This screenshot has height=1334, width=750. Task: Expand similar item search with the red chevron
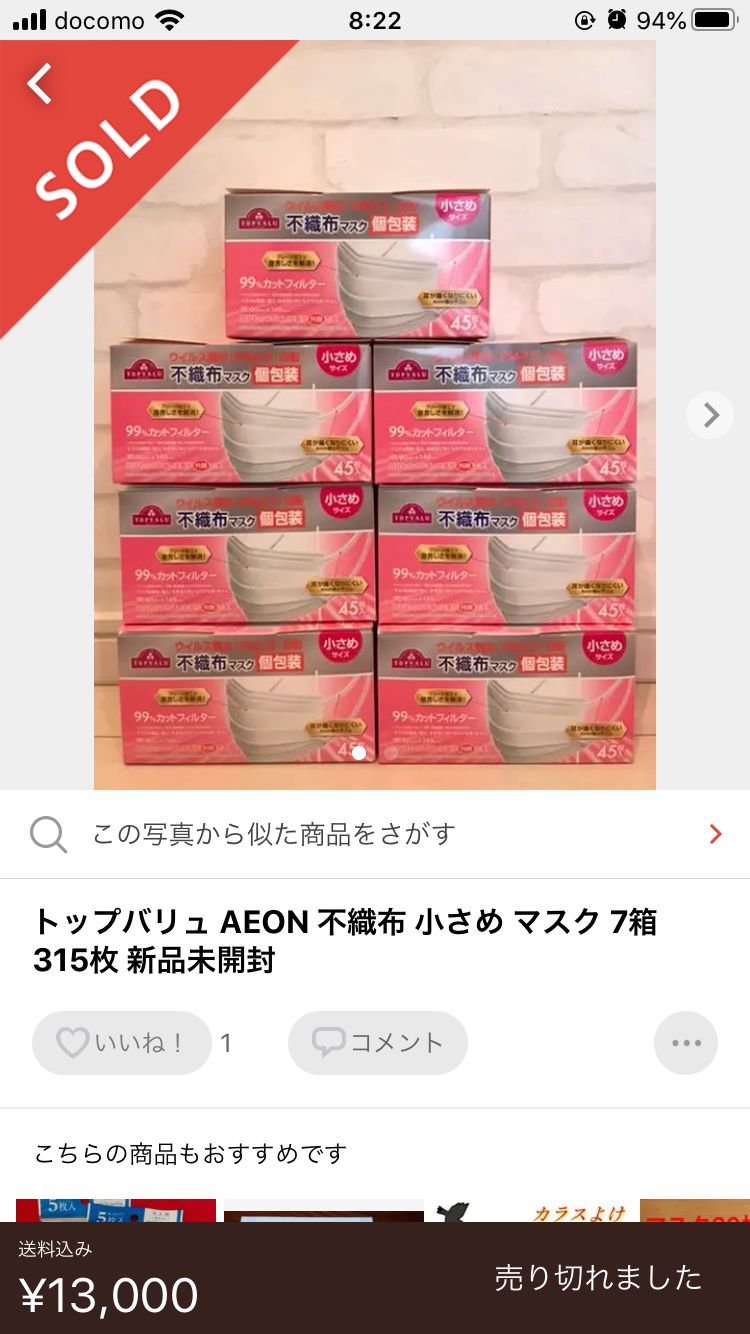[x=716, y=834]
